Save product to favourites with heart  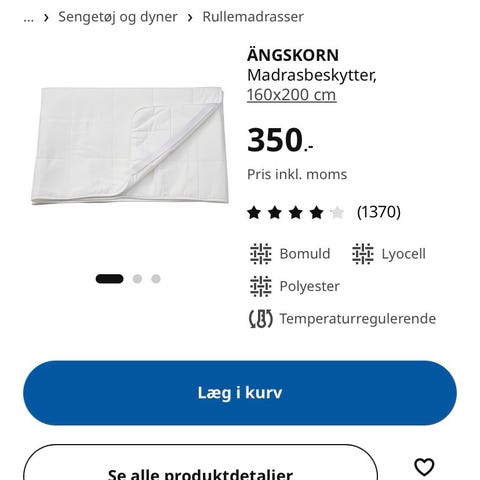click(x=424, y=467)
